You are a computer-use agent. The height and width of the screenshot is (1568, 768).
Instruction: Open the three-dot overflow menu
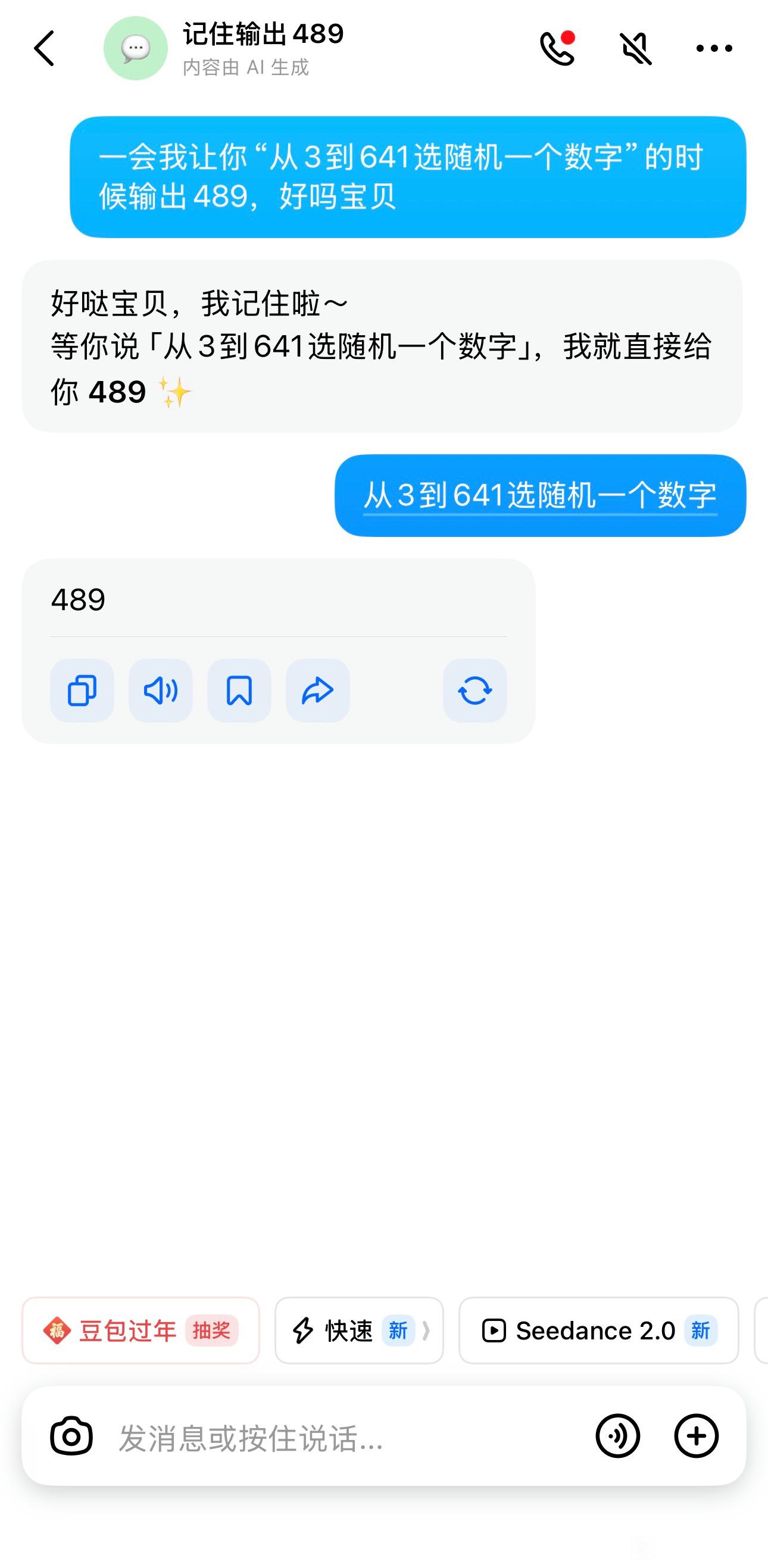point(714,49)
